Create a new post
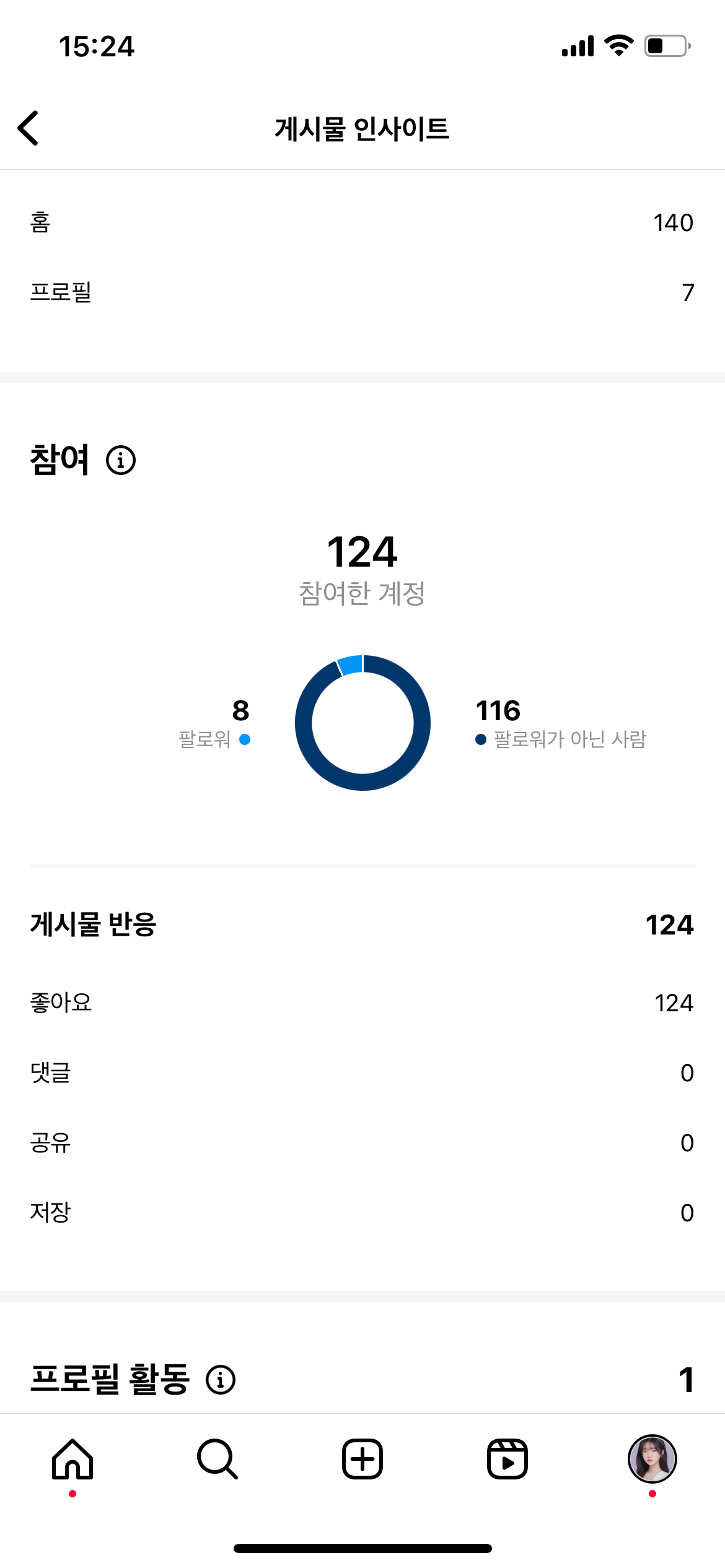725x1568 pixels. [362, 1459]
